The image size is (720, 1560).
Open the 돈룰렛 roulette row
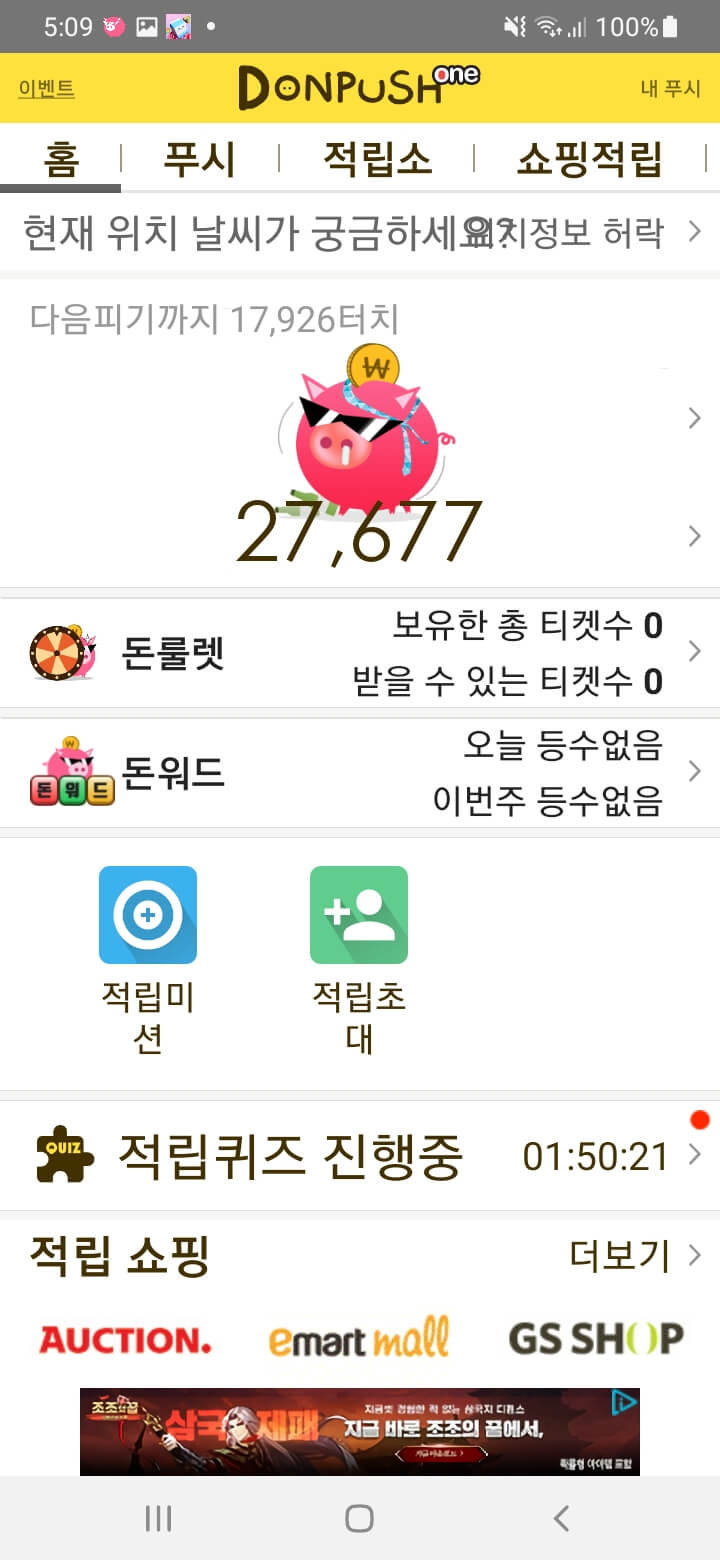click(360, 653)
